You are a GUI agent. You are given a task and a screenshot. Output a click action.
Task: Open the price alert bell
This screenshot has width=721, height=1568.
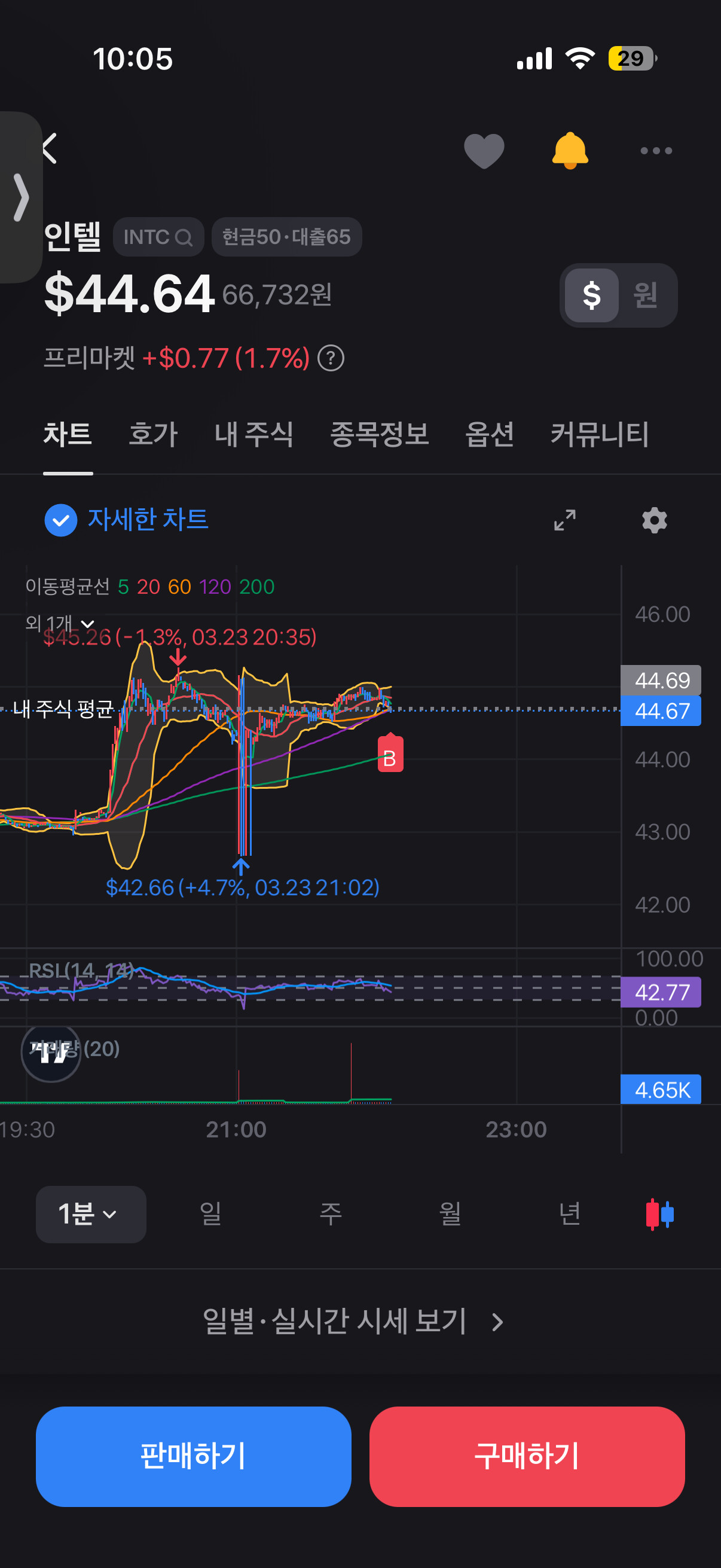click(570, 150)
